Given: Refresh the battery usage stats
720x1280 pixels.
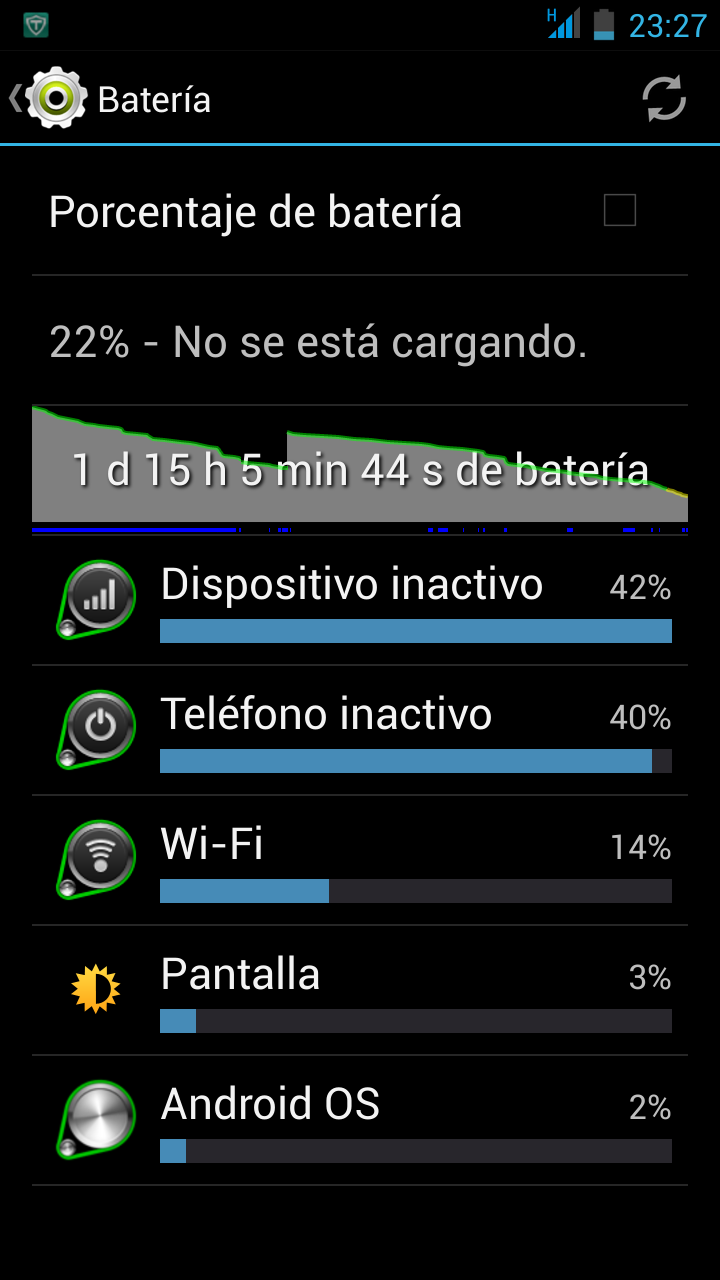Looking at the screenshot, I should [664, 99].
